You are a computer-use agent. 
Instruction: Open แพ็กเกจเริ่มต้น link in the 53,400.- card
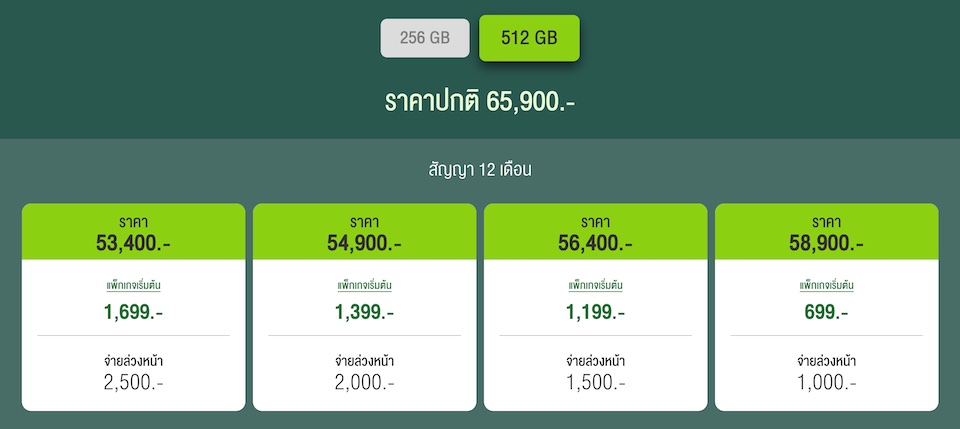[x=133, y=285]
